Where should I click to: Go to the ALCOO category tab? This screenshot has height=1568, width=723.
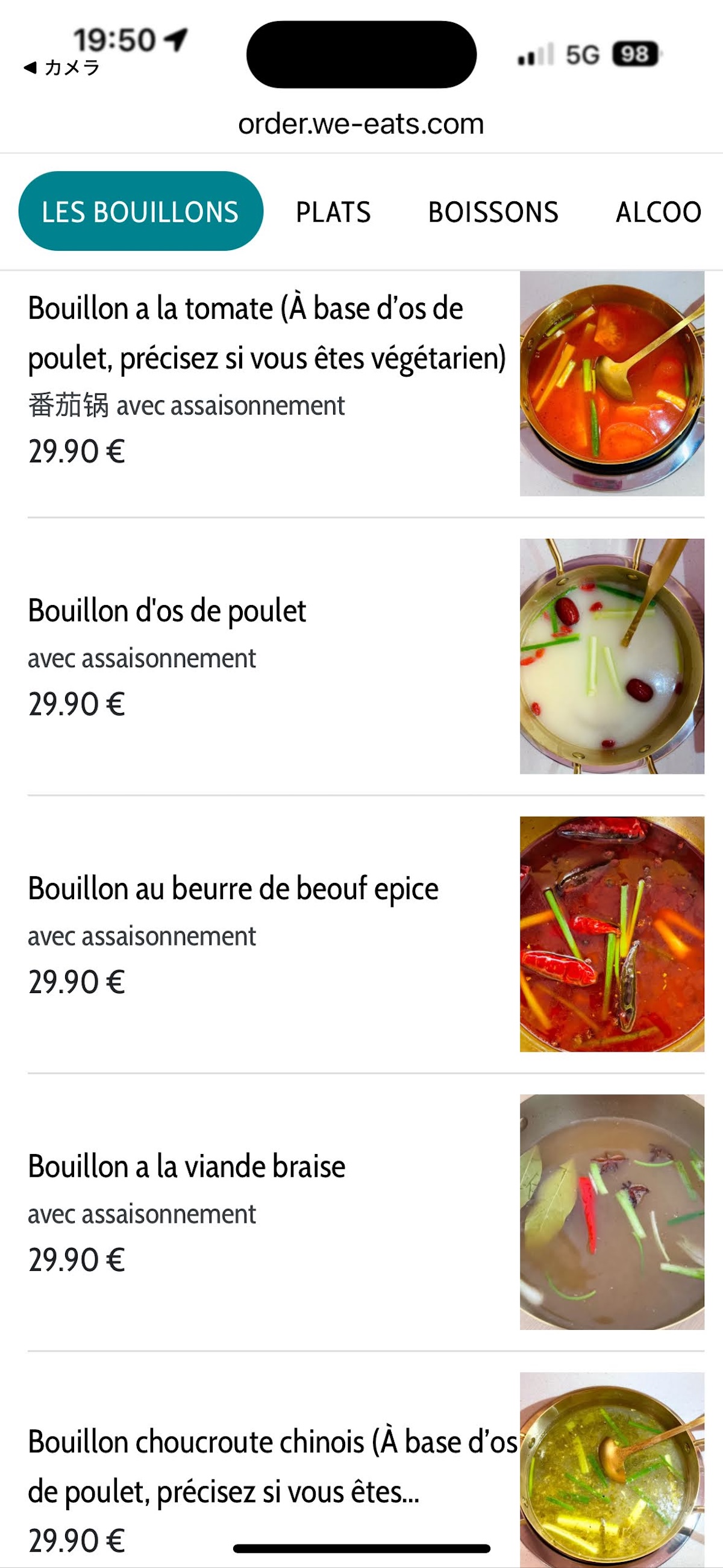659,213
